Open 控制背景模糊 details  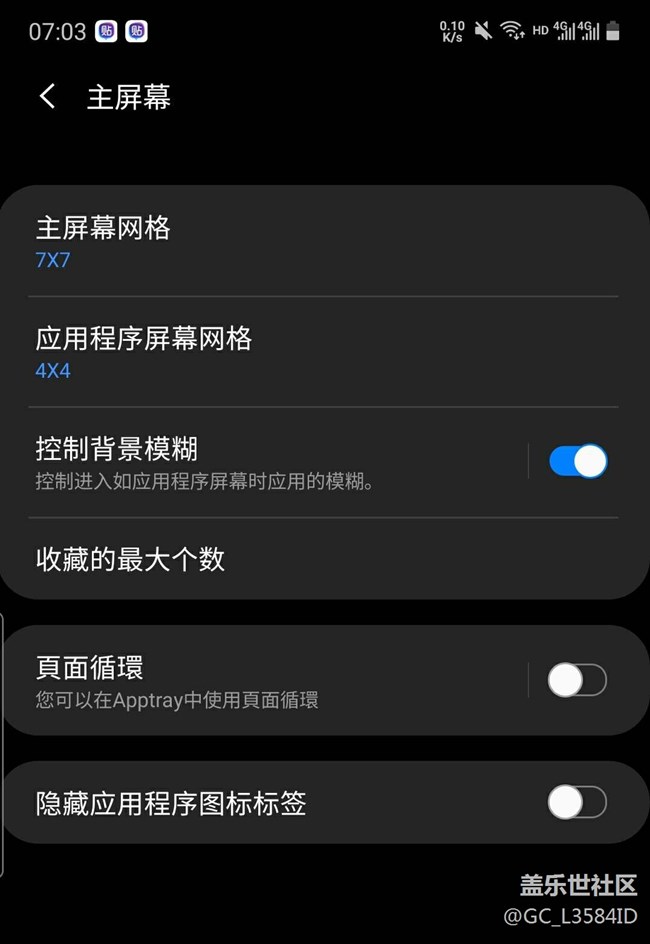point(264,462)
